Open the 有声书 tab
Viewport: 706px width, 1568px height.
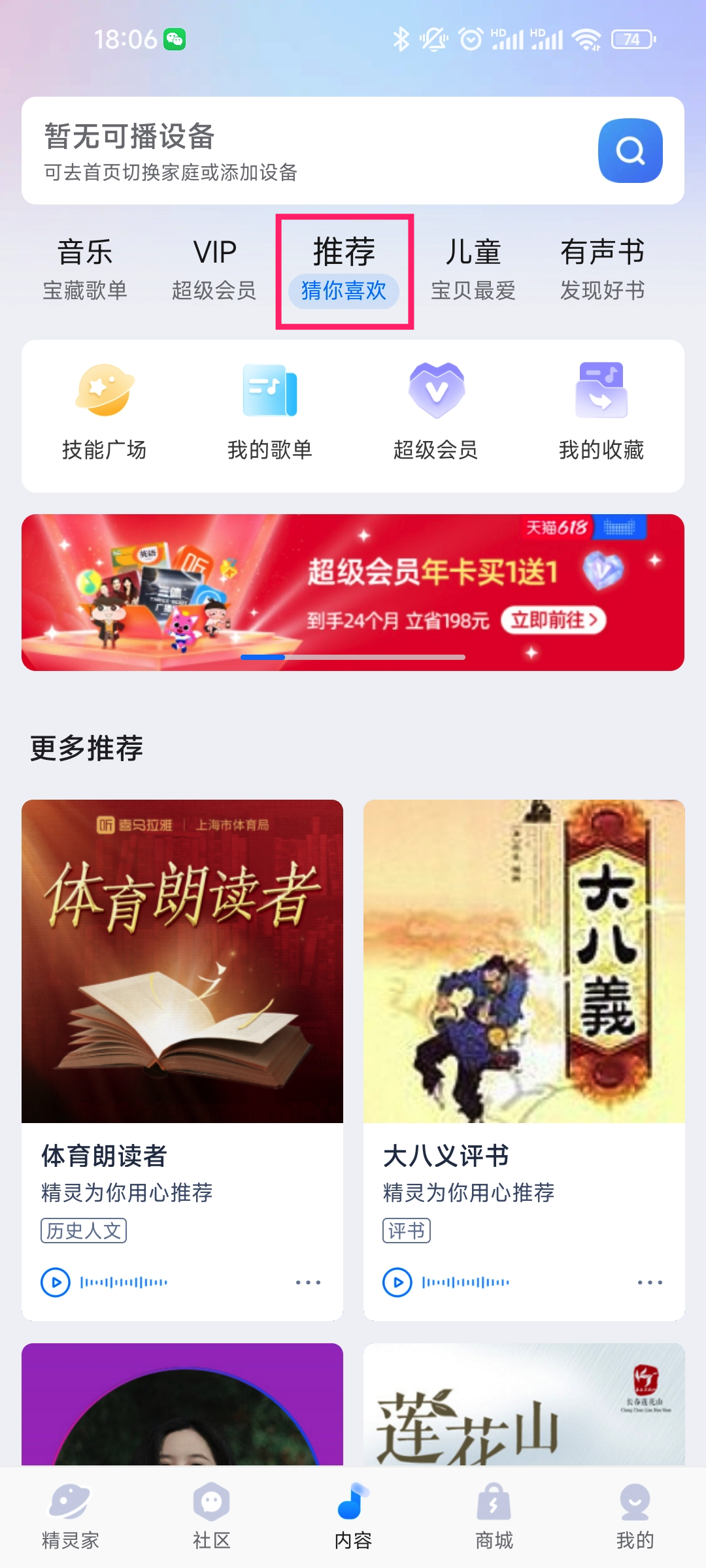[603, 270]
